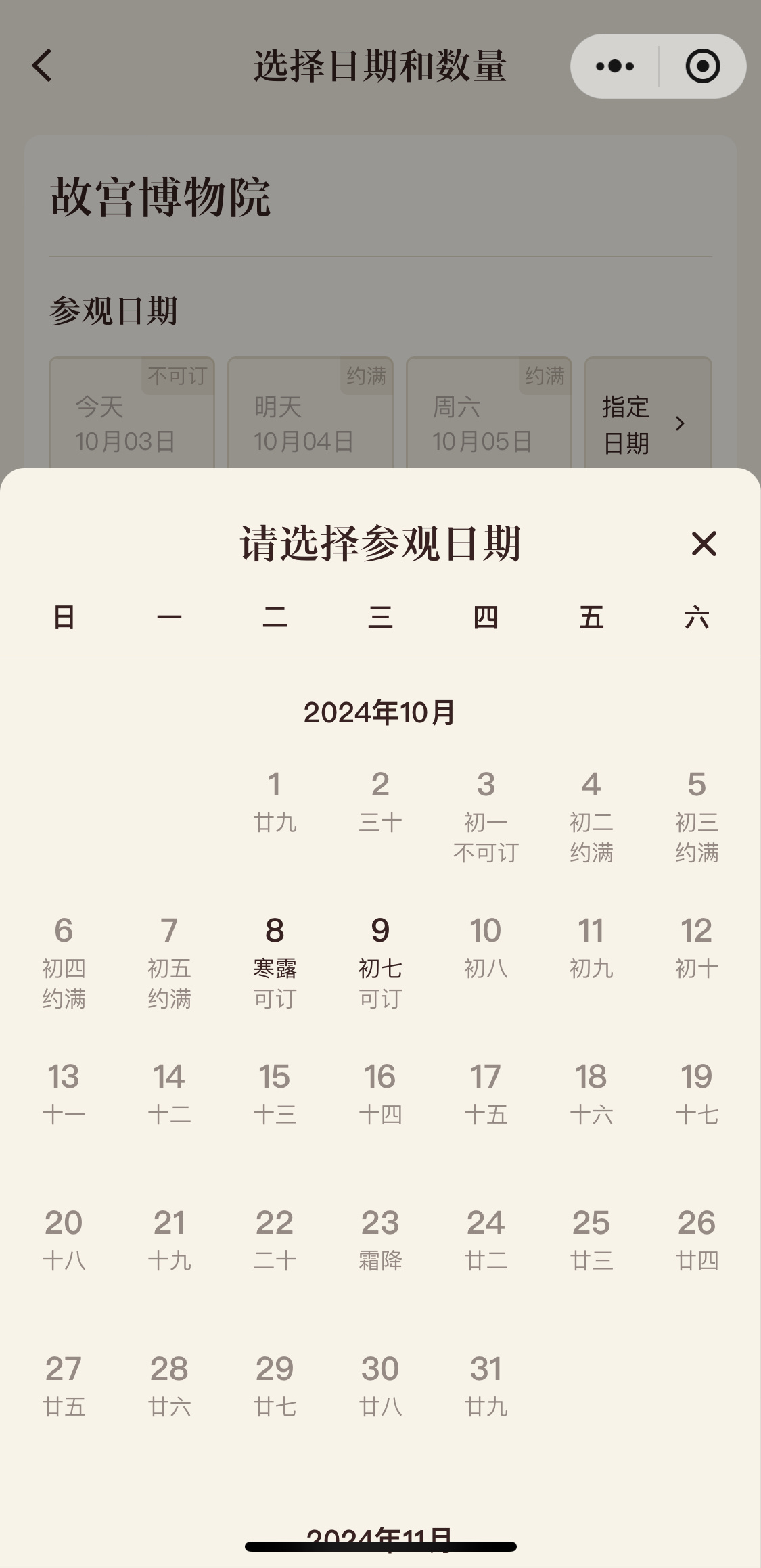Image resolution: width=761 pixels, height=1568 pixels.
Task: Close the date picker dialog
Action: [704, 544]
